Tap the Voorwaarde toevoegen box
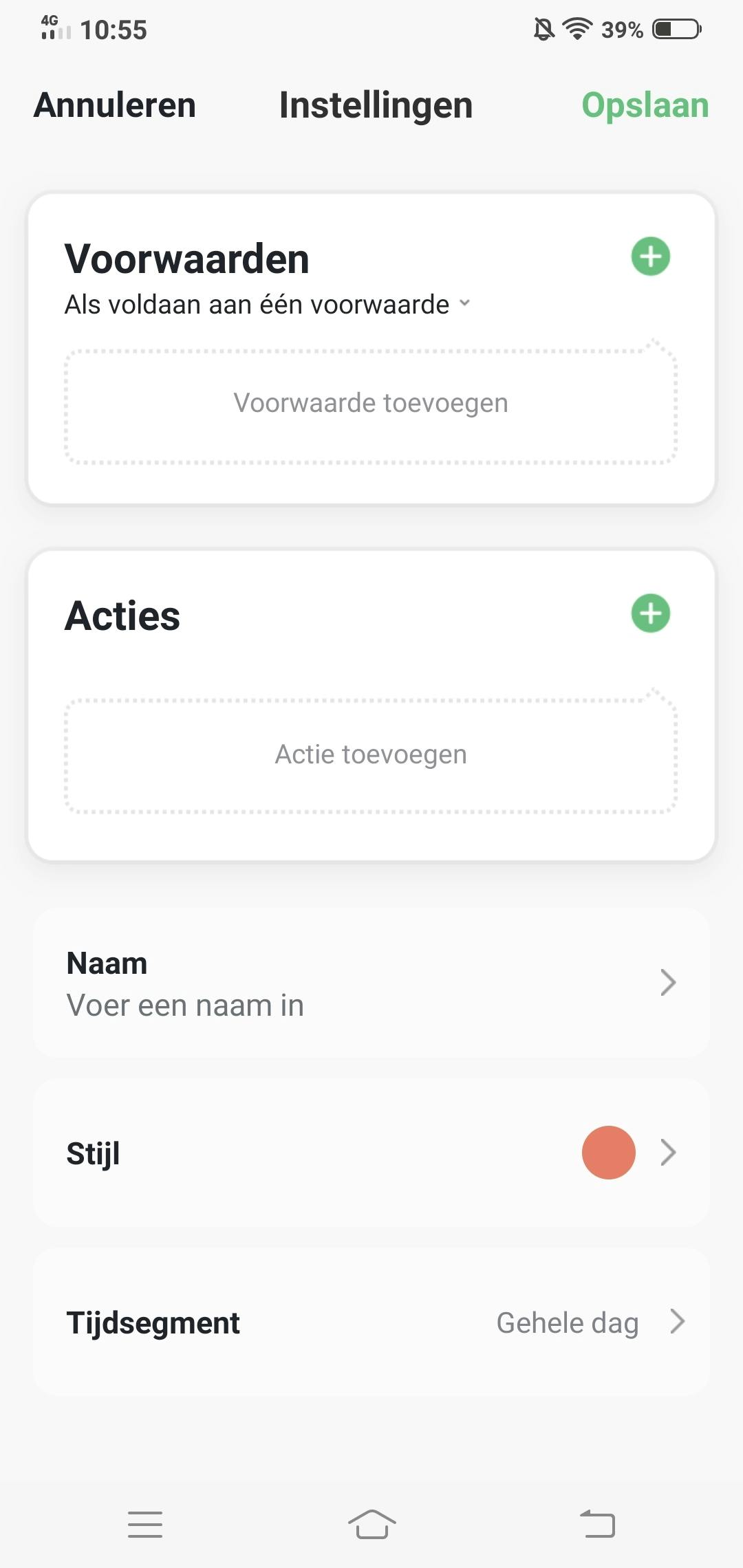This screenshot has height=1568, width=743. 371,404
